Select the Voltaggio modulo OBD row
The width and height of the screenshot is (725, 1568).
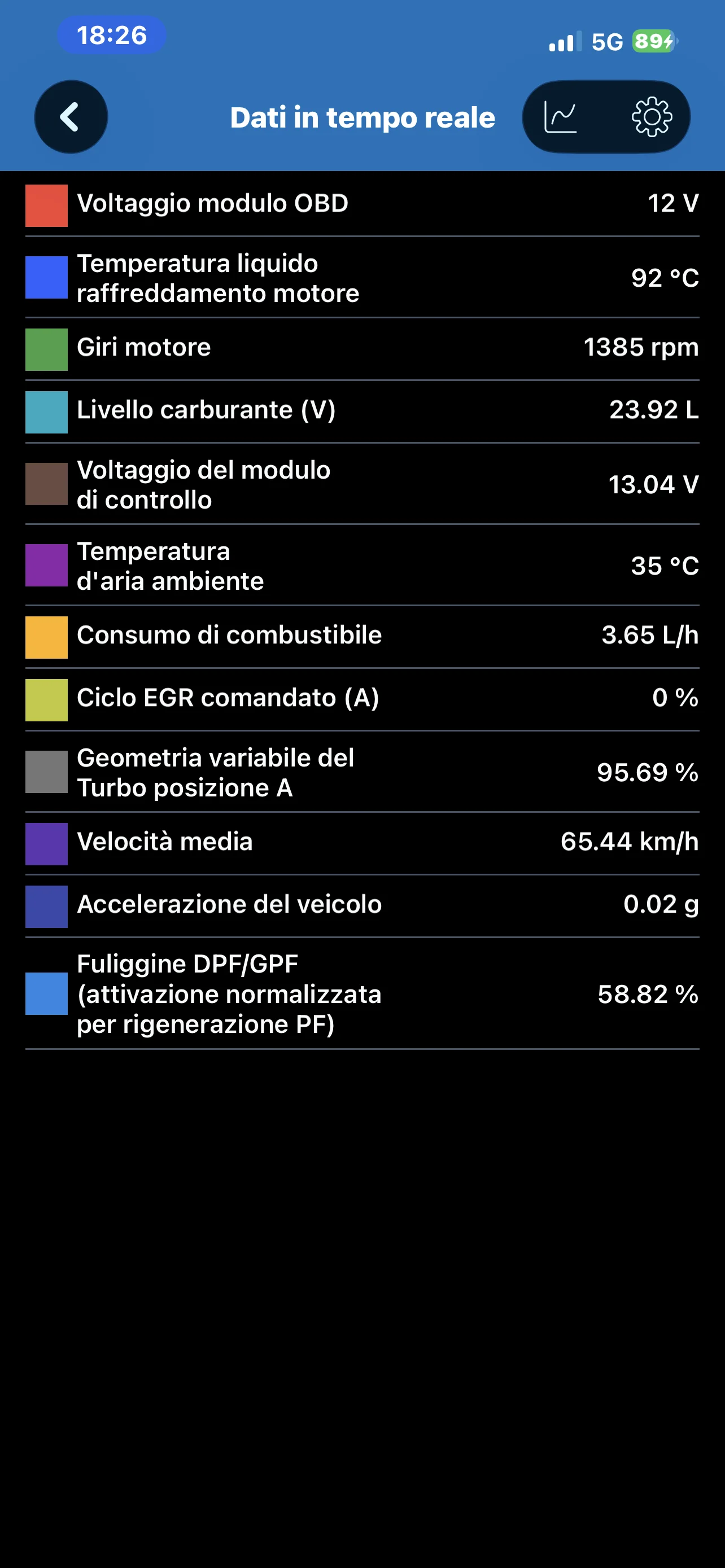[362, 204]
